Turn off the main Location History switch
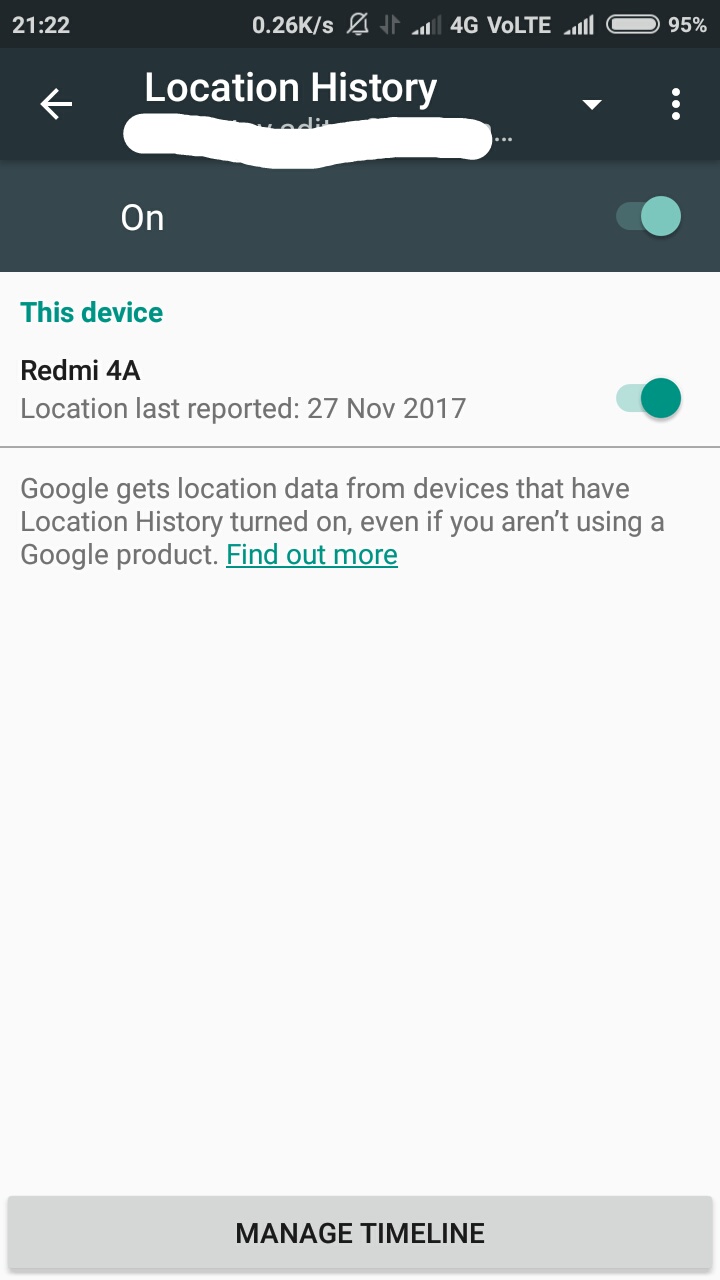The image size is (720, 1280). pyautogui.click(x=648, y=217)
